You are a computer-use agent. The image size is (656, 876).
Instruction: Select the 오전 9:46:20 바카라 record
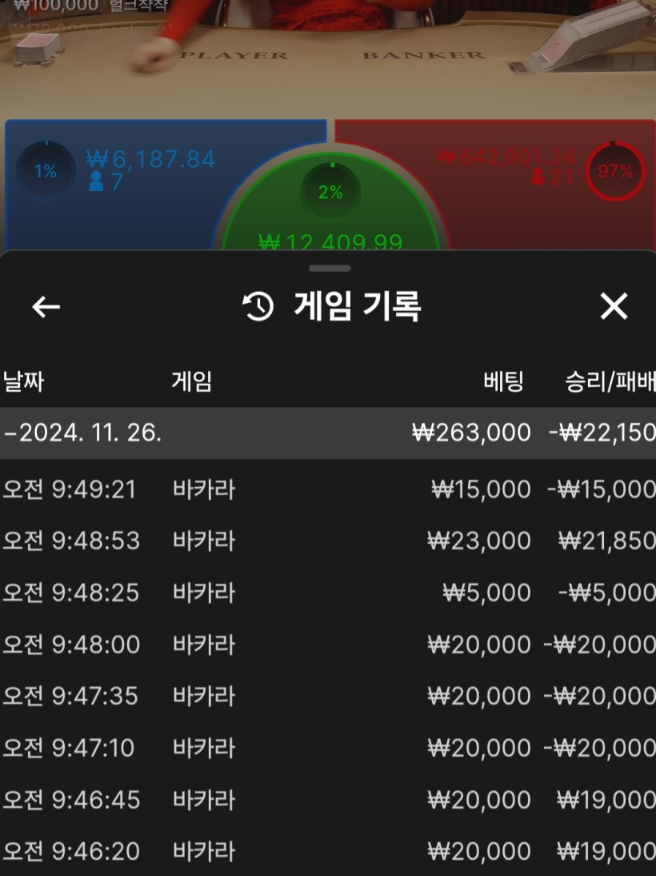[x=327, y=852]
